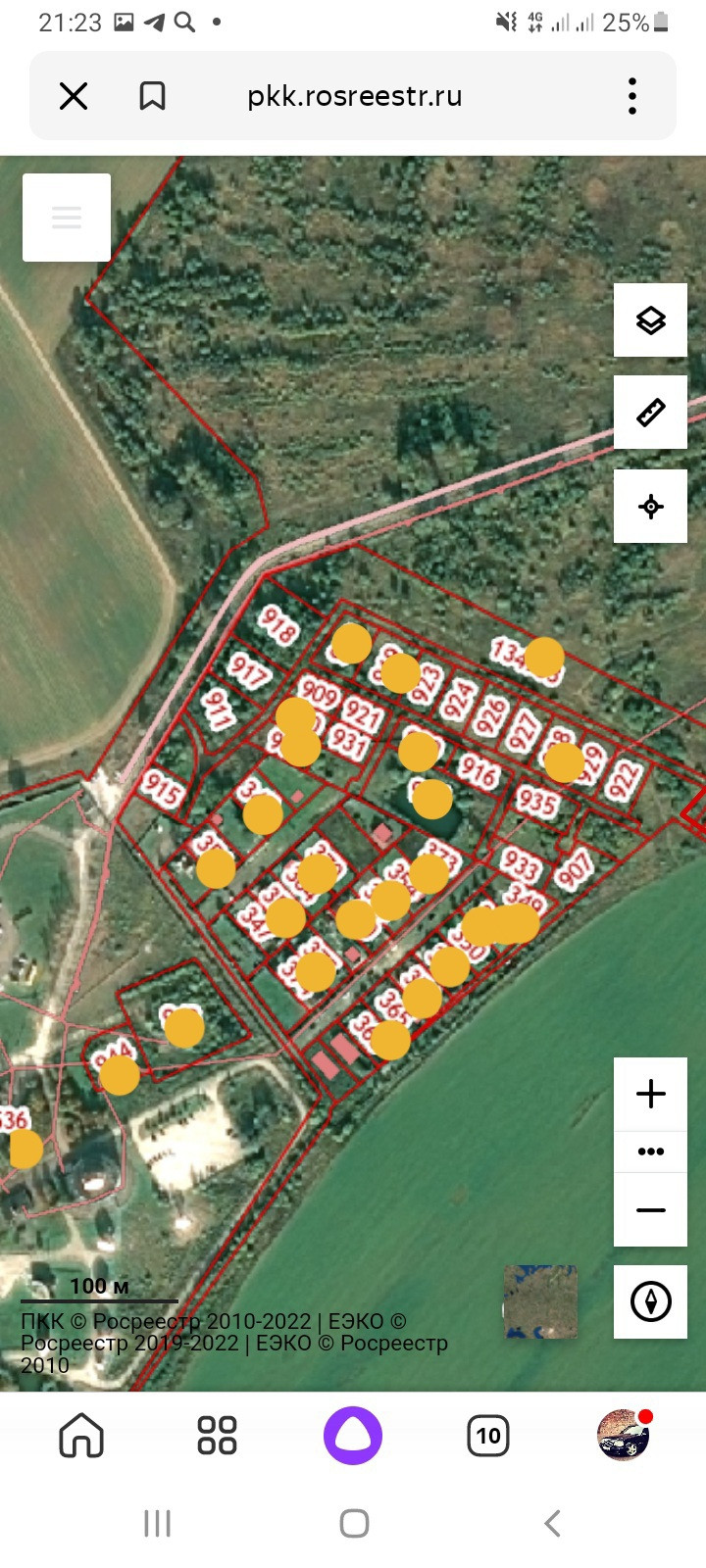Show the 10 open tabs

click(x=488, y=1436)
